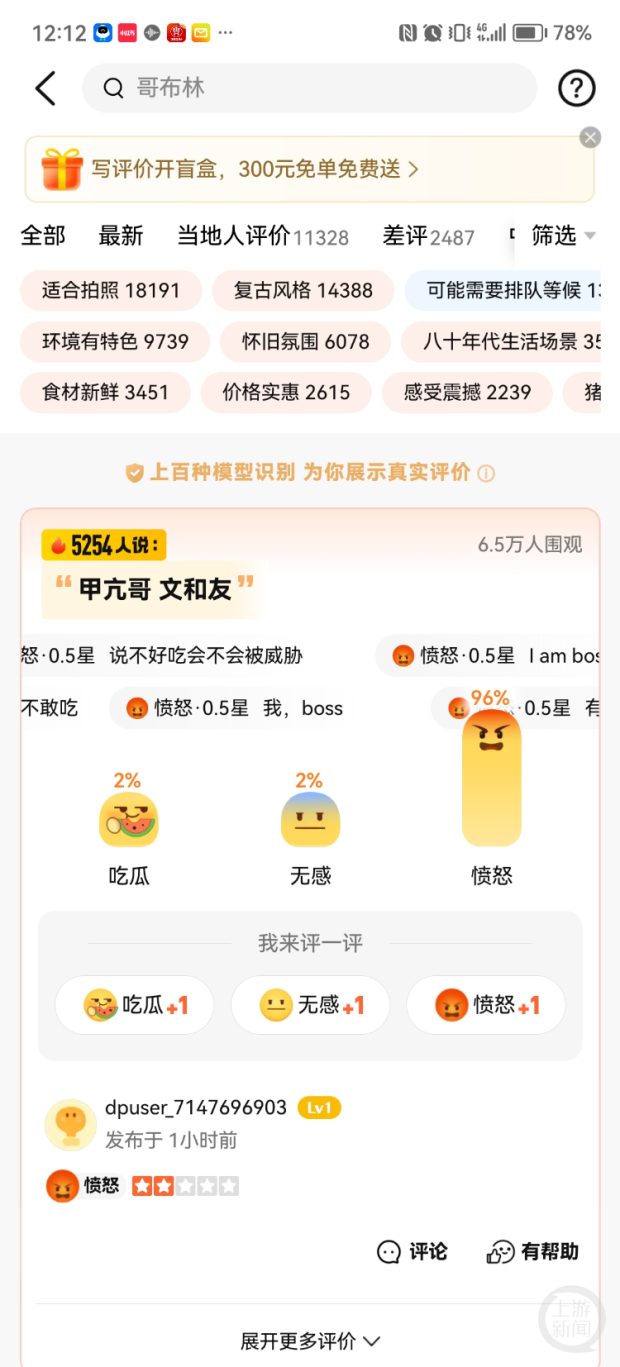Select the 复古风格 14388 chip

(x=303, y=291)
